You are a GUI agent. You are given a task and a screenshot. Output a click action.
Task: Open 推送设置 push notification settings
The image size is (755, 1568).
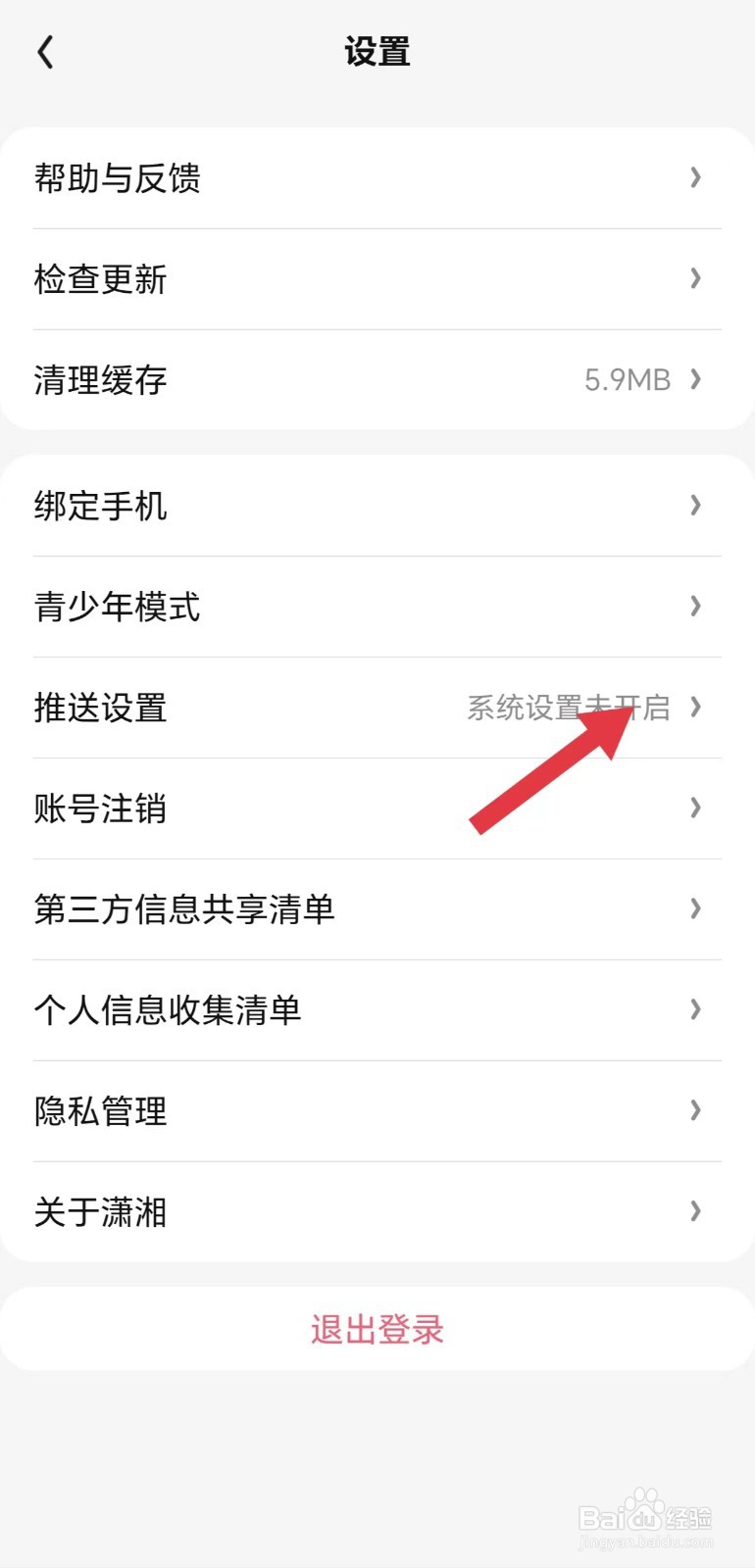point(101,708)
